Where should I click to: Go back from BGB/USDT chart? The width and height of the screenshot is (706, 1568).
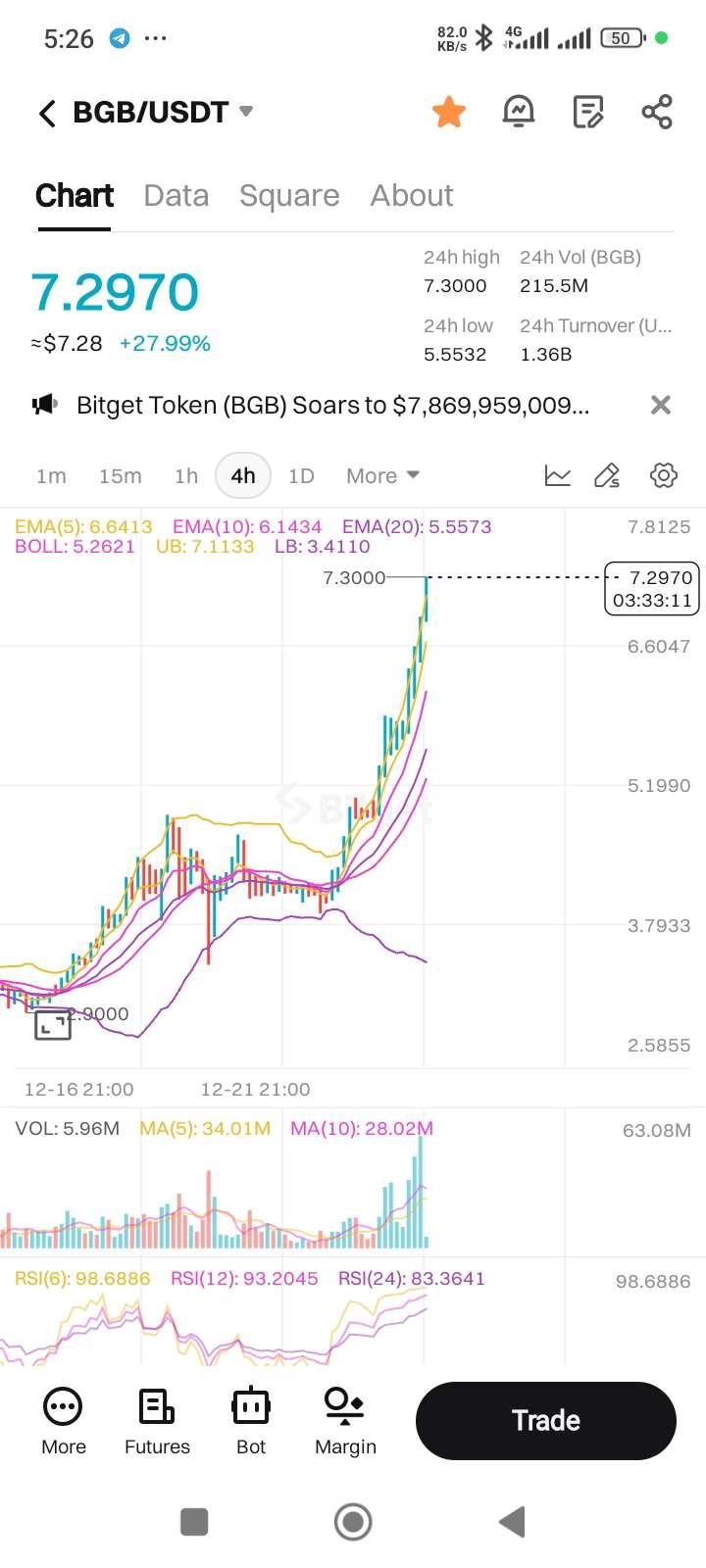click(x=46, y=113)
